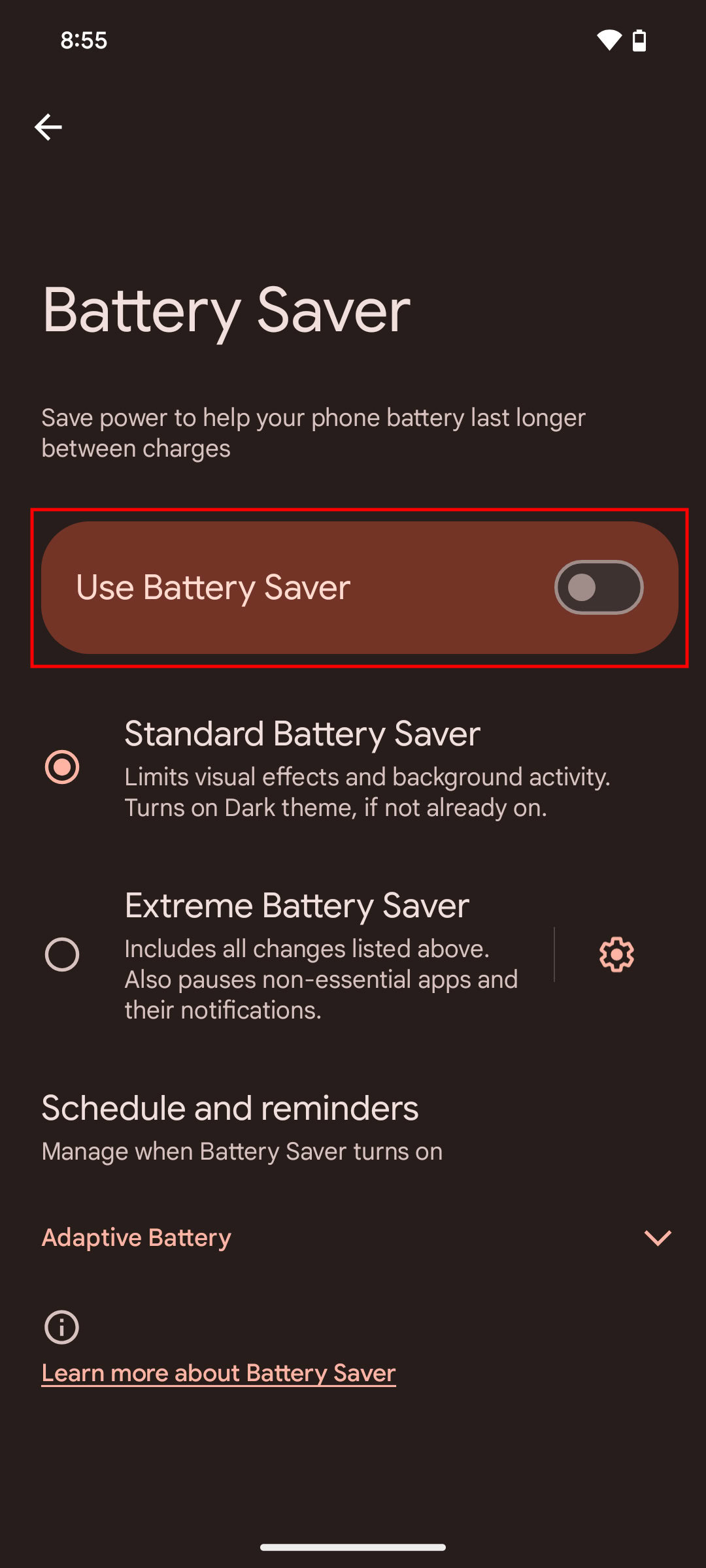Select Standard Battery Saver option

point(63,767)
